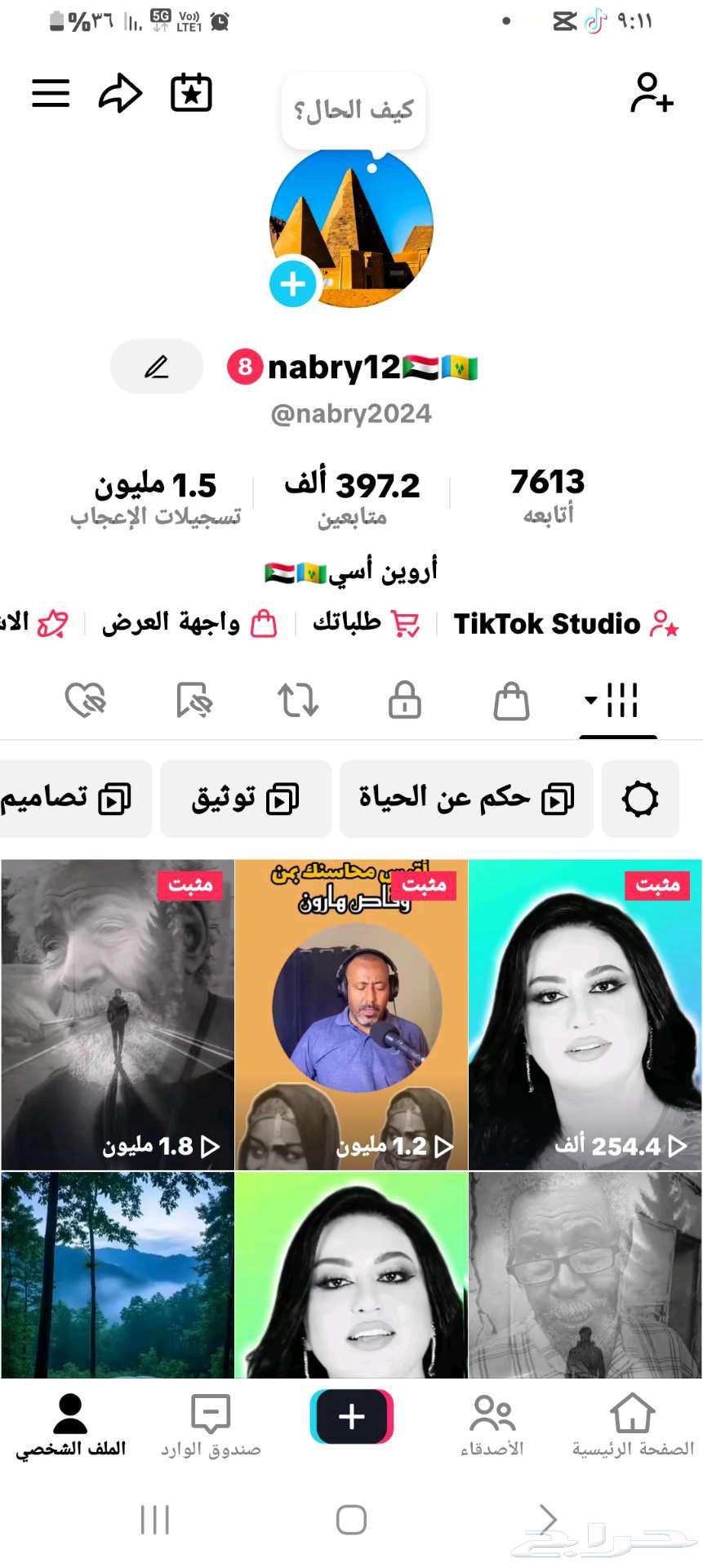Open the توثيق playlist
Image resolution: width=703 pixels, height=1568 pixels.
[x=245, y=798]
